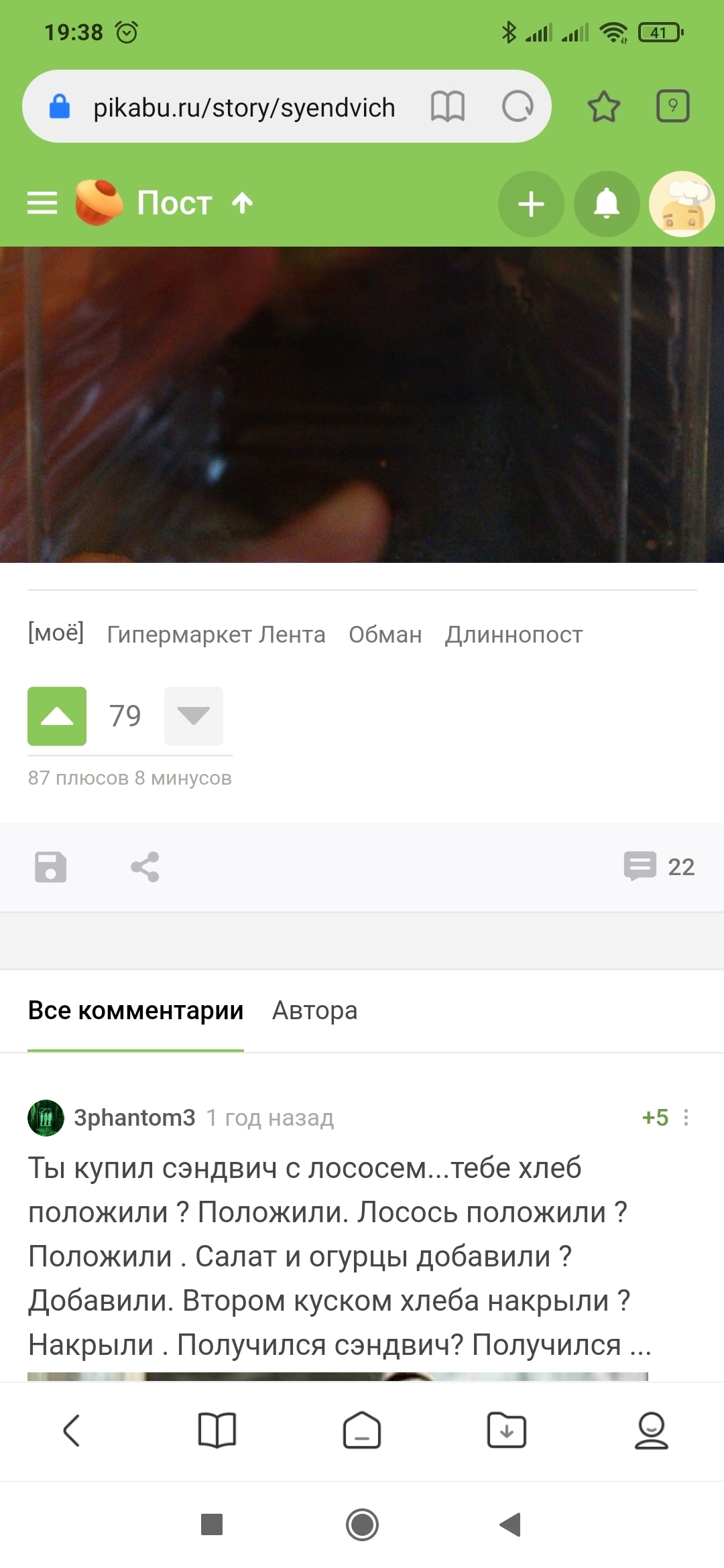
Task: Open the Обман tag
Action: [x=385, y=635]
